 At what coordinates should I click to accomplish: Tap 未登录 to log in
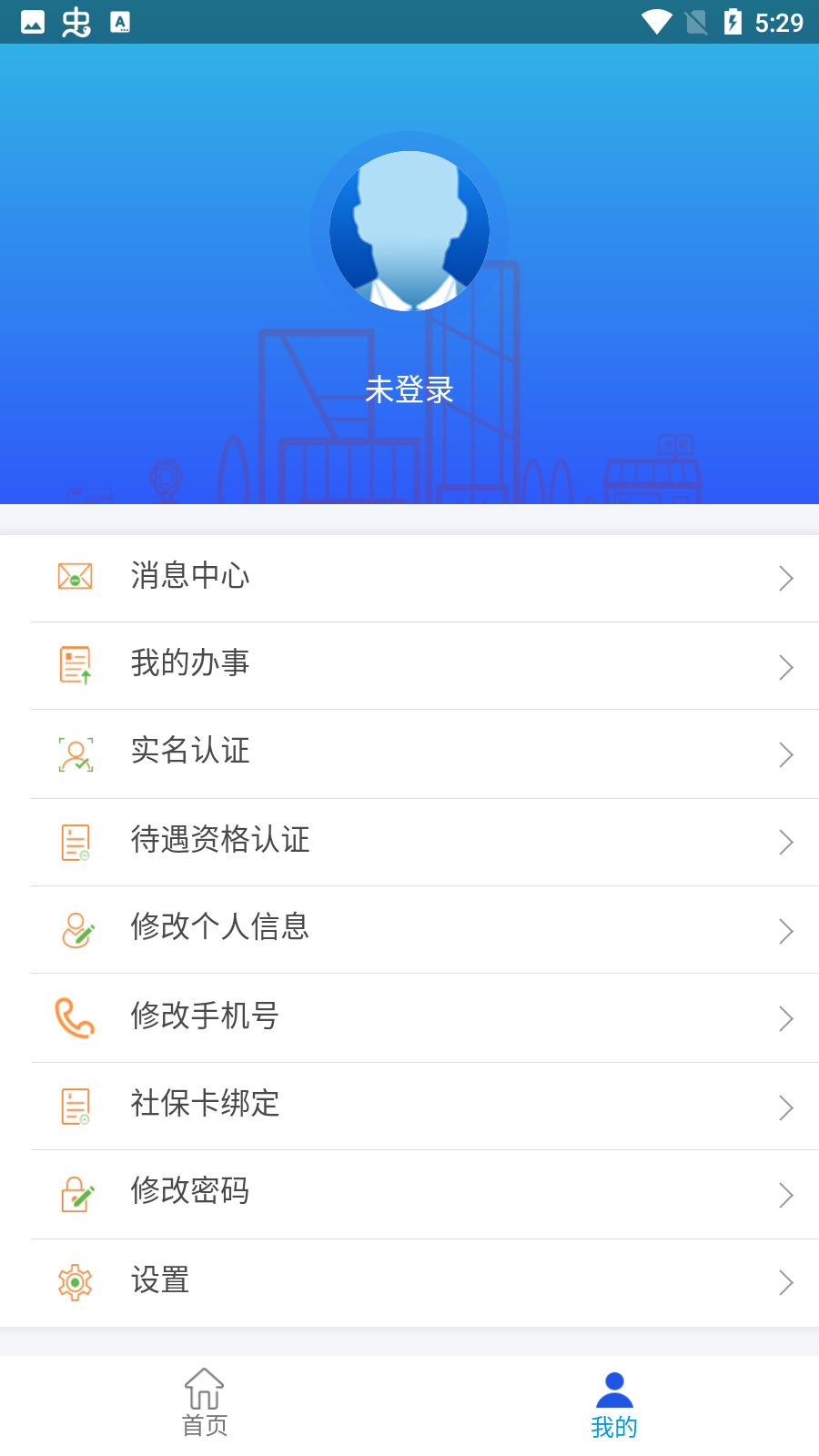(409, 389)
